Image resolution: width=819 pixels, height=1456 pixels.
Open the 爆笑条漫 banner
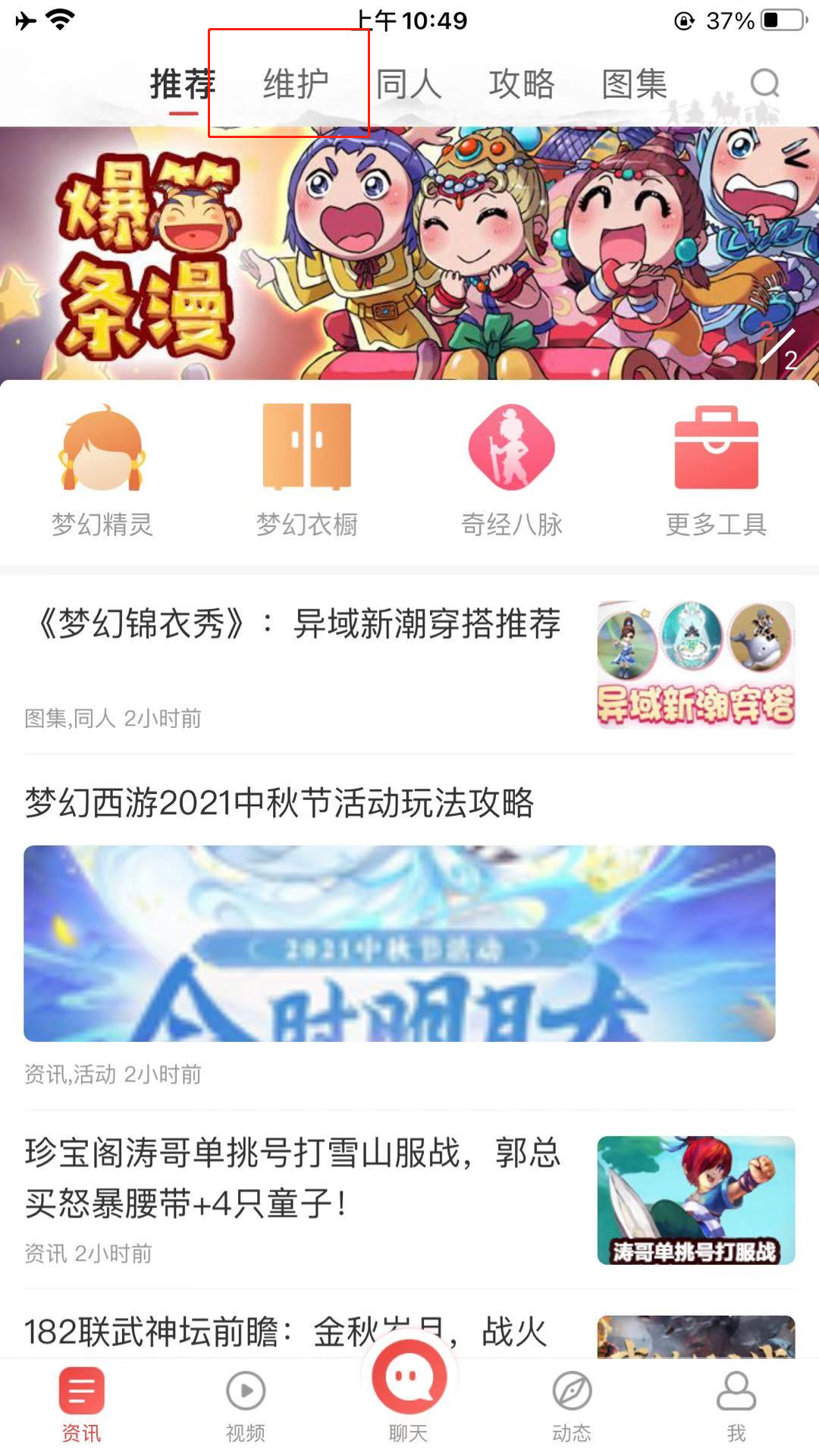409,254
